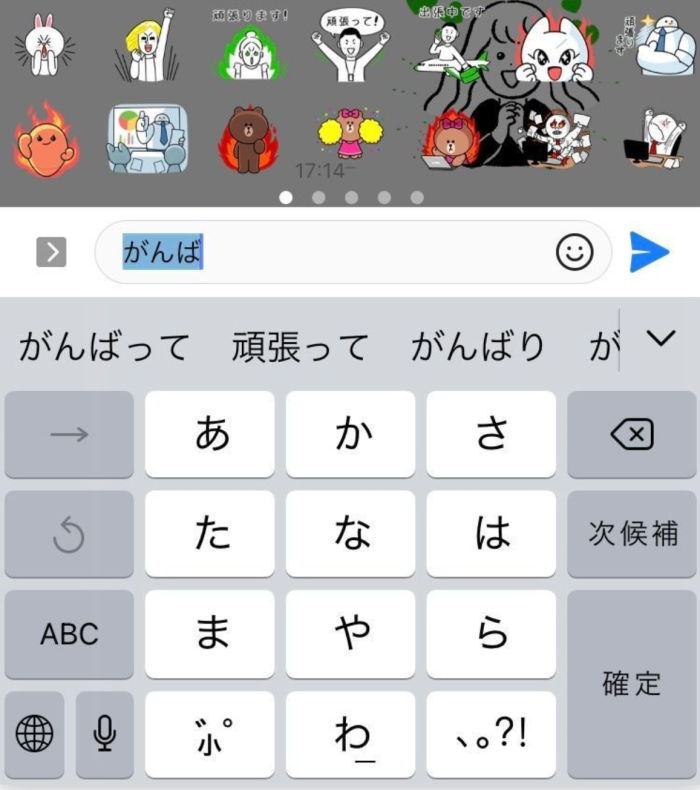Confirm the text with 確定
This screenshot has height=790, width=700.
631,683
